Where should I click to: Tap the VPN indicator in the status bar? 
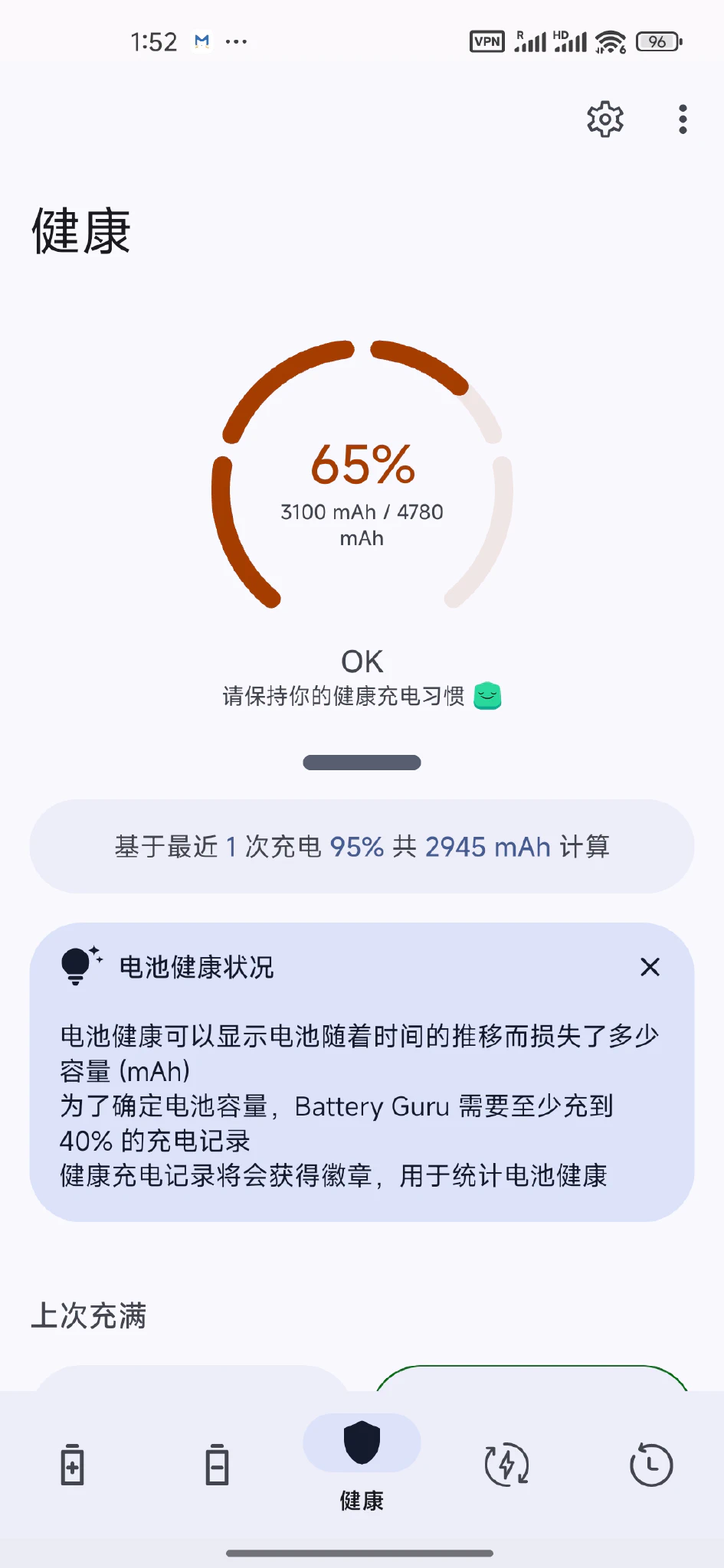487,41
